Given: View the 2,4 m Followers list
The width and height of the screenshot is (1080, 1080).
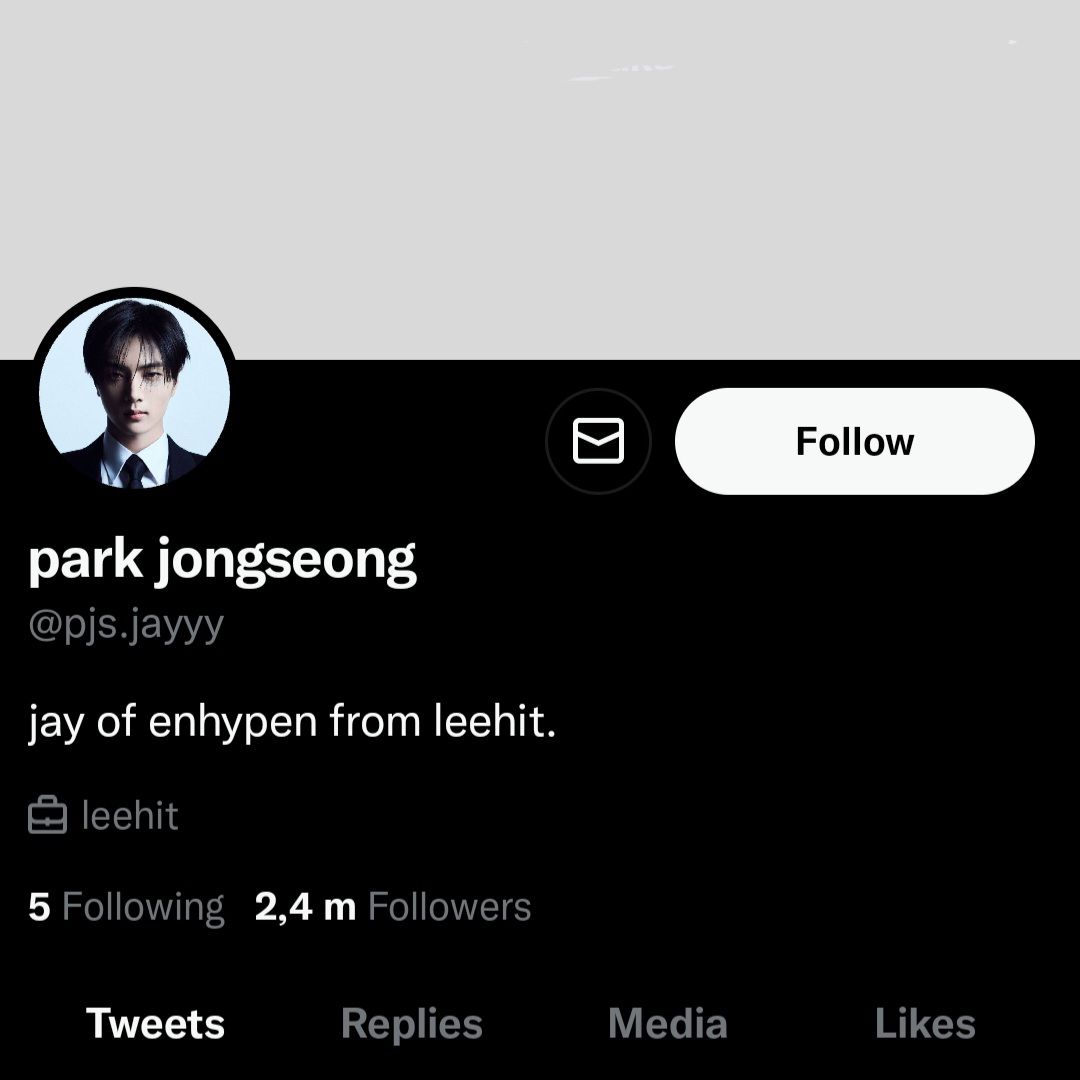Looking at the screenshot, I should tap(392, 907).
